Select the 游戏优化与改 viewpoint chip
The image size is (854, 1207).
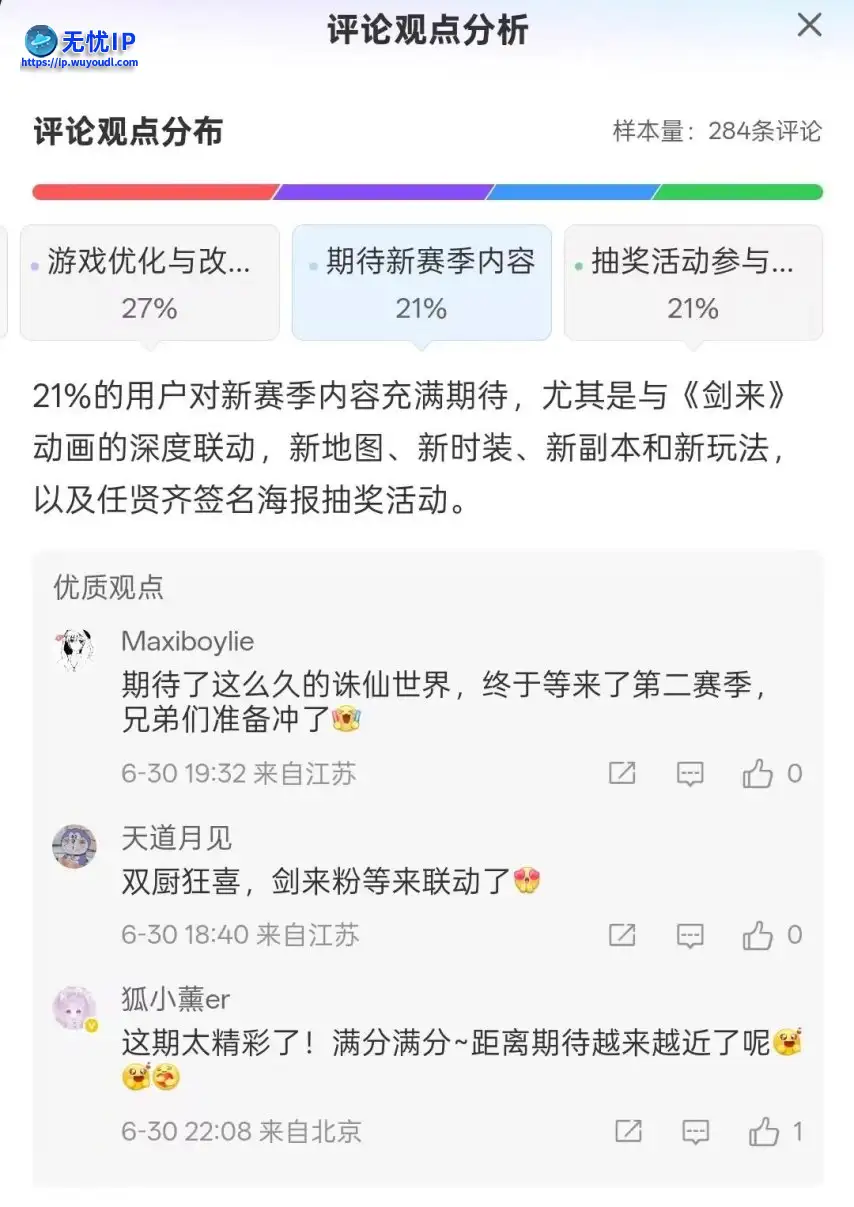point(149,282)
